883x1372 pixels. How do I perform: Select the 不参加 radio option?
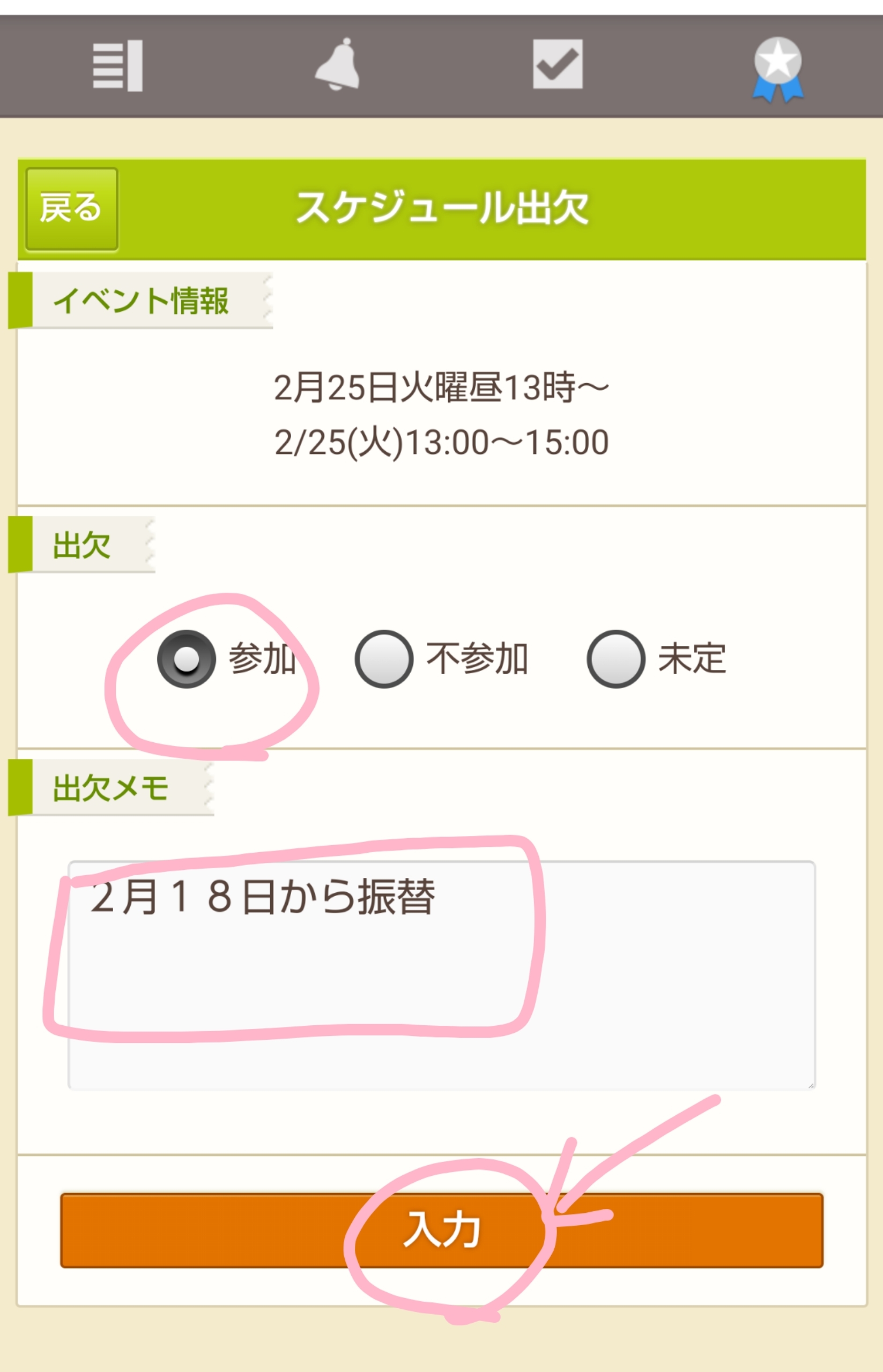[384, 659]
